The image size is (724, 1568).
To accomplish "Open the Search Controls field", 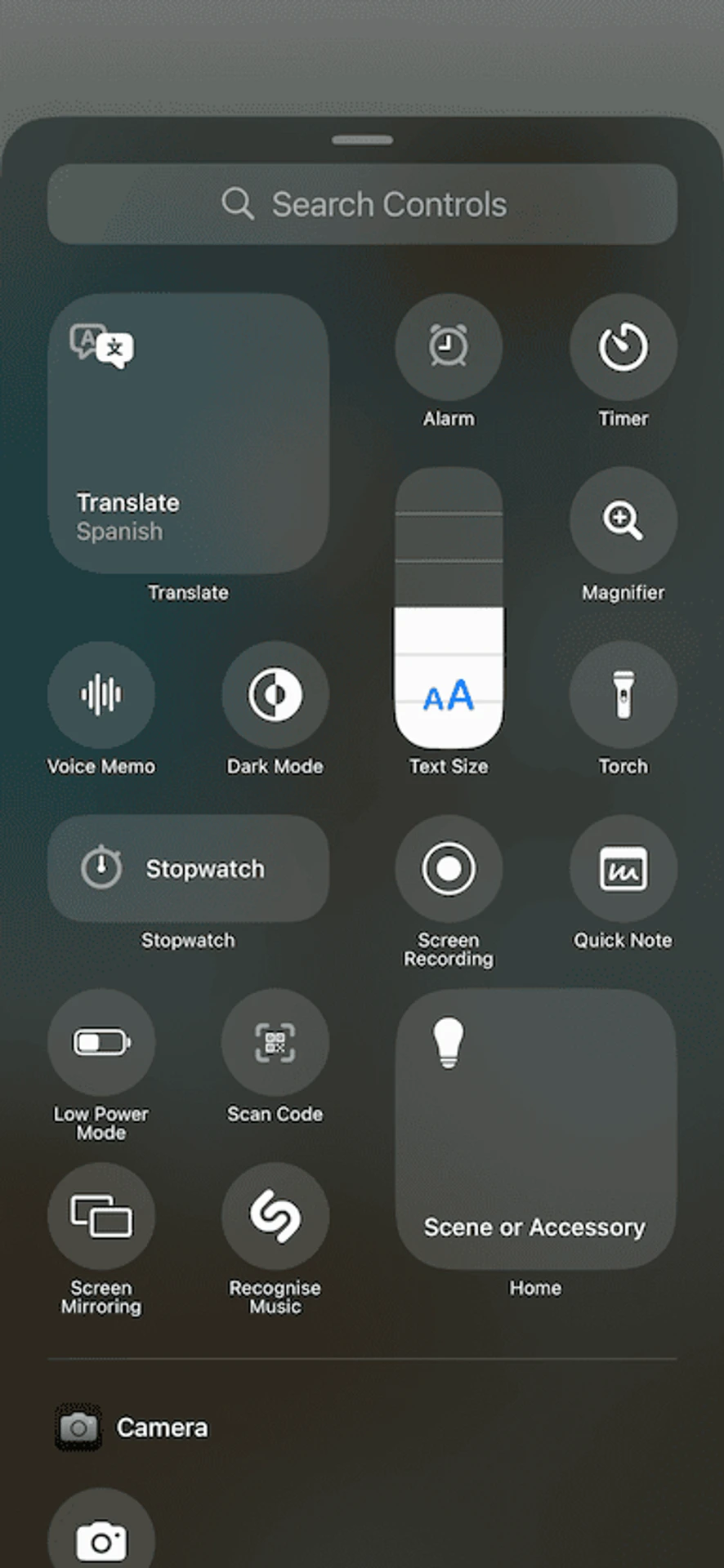I will pyautogui.click(x=362, y=204).
